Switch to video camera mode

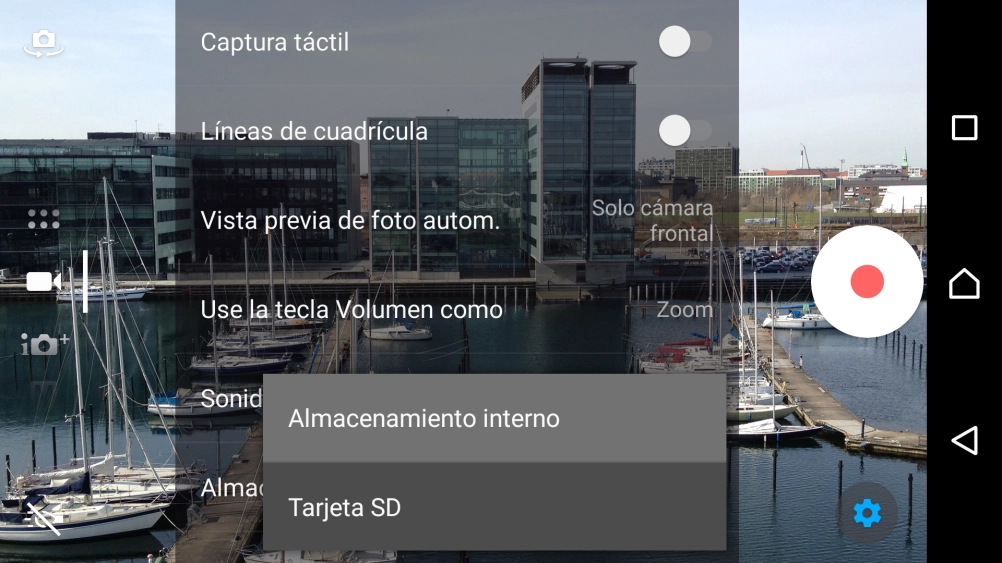click(x=43, y=282)
